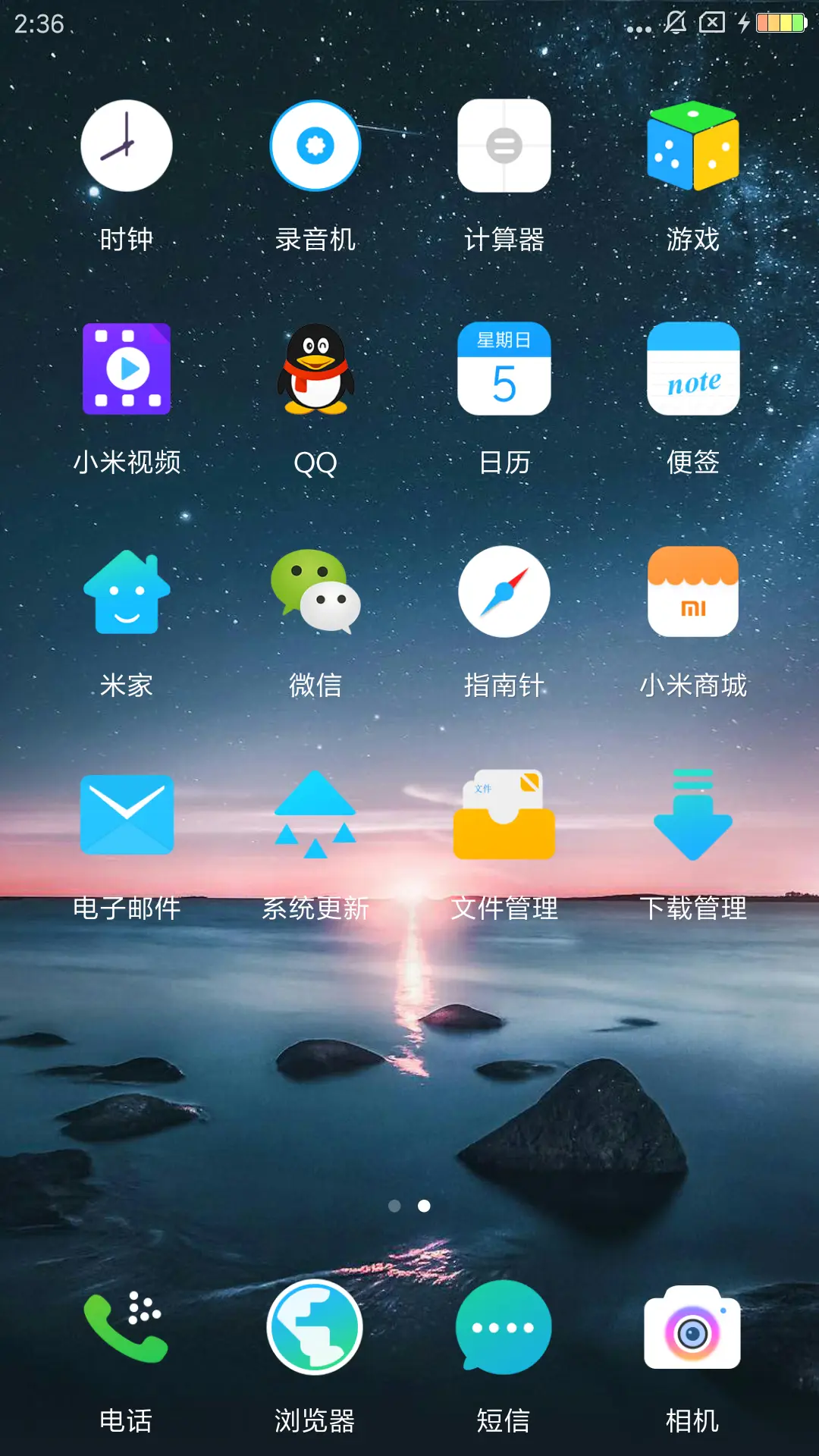Launch WeChat (微信)
819x1456 pixels.
click(315, 592)
